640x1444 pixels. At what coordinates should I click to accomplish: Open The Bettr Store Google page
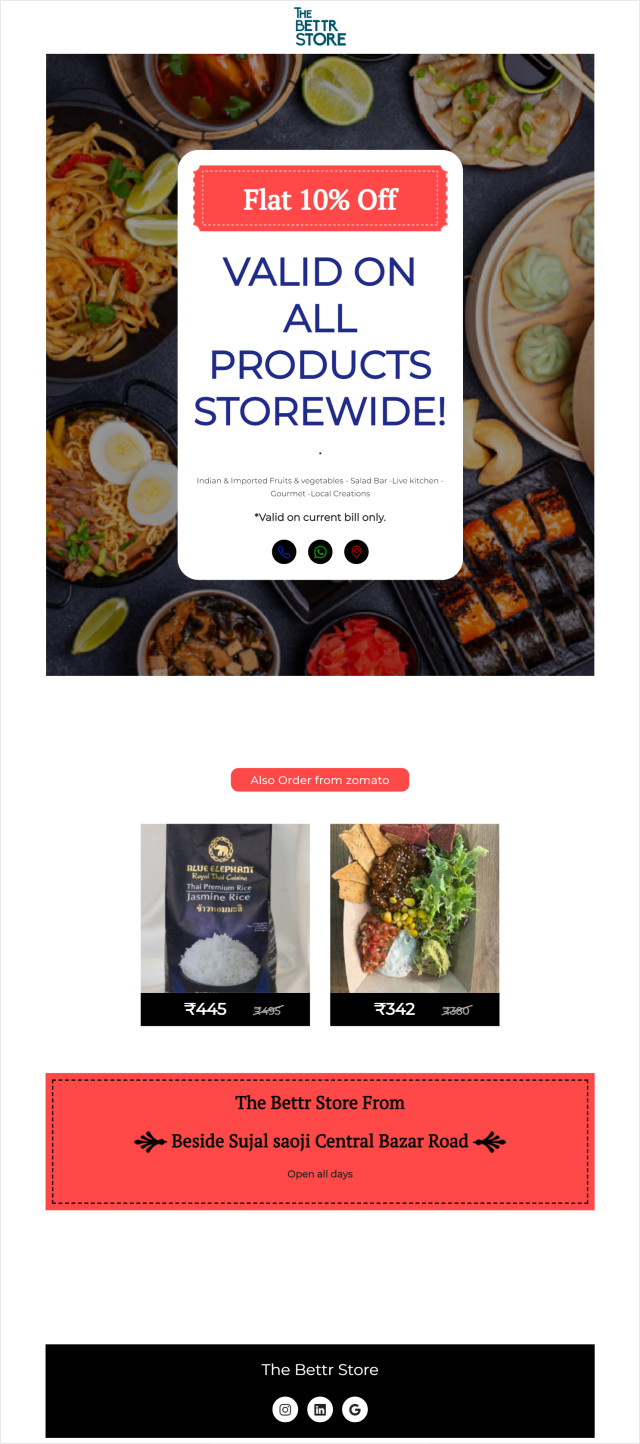(x=355, y=1410)
